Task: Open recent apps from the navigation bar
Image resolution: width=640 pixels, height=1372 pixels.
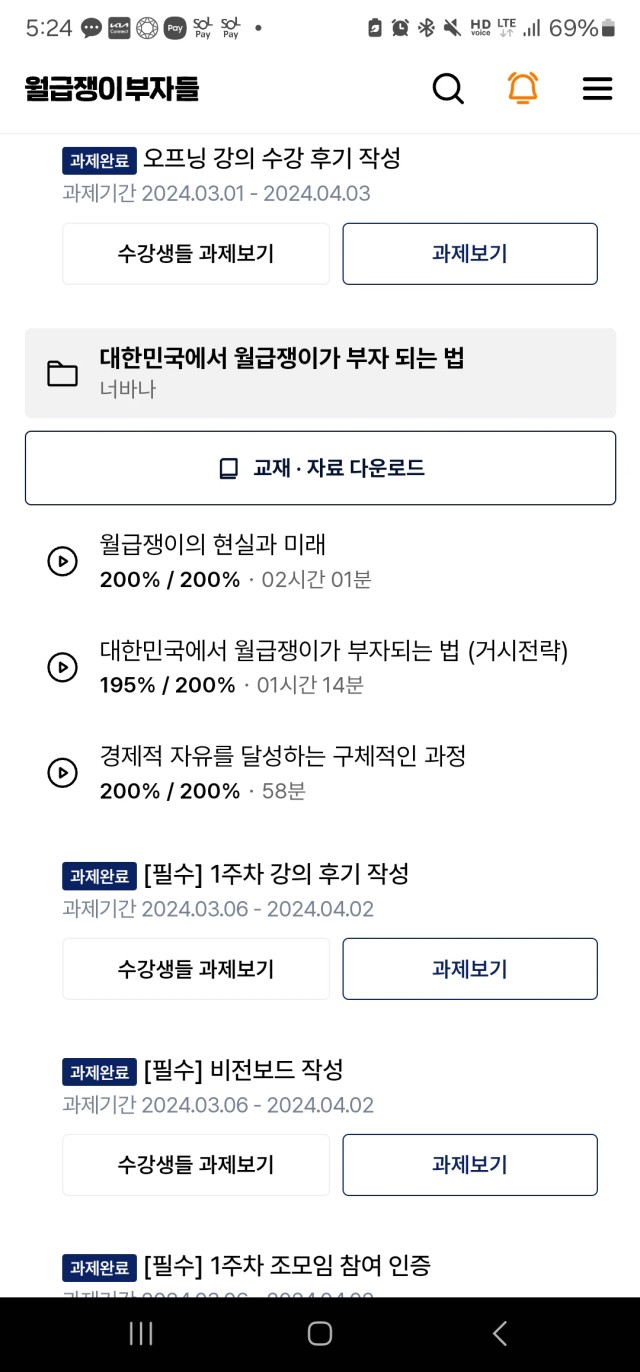Action: (x=141, y=1333)
